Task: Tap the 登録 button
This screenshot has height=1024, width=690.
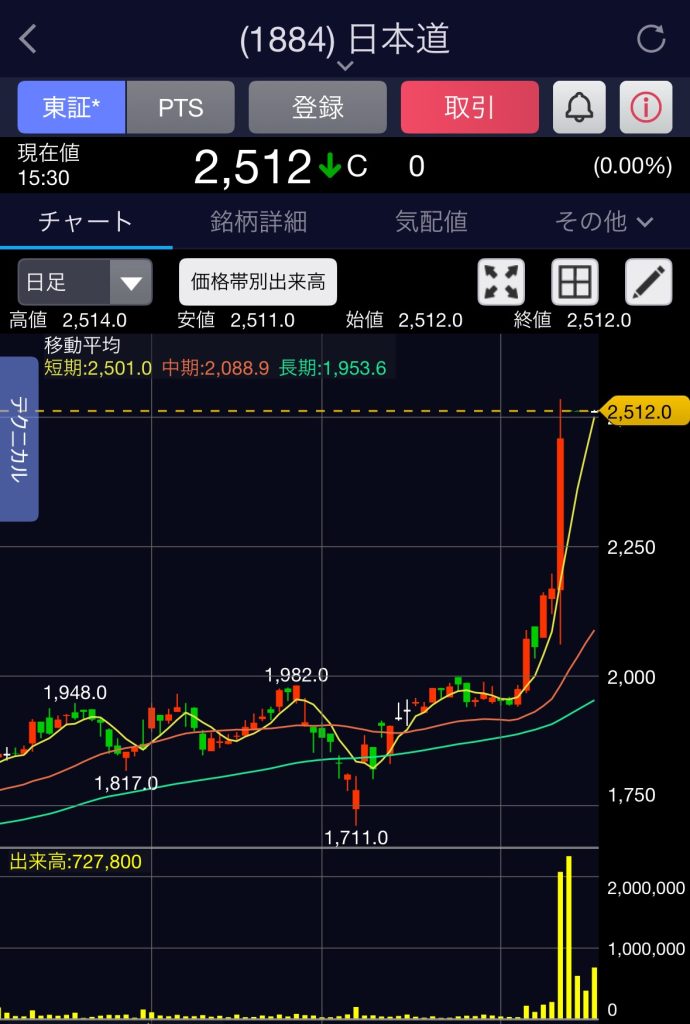Action: click(x=317, y=107)
